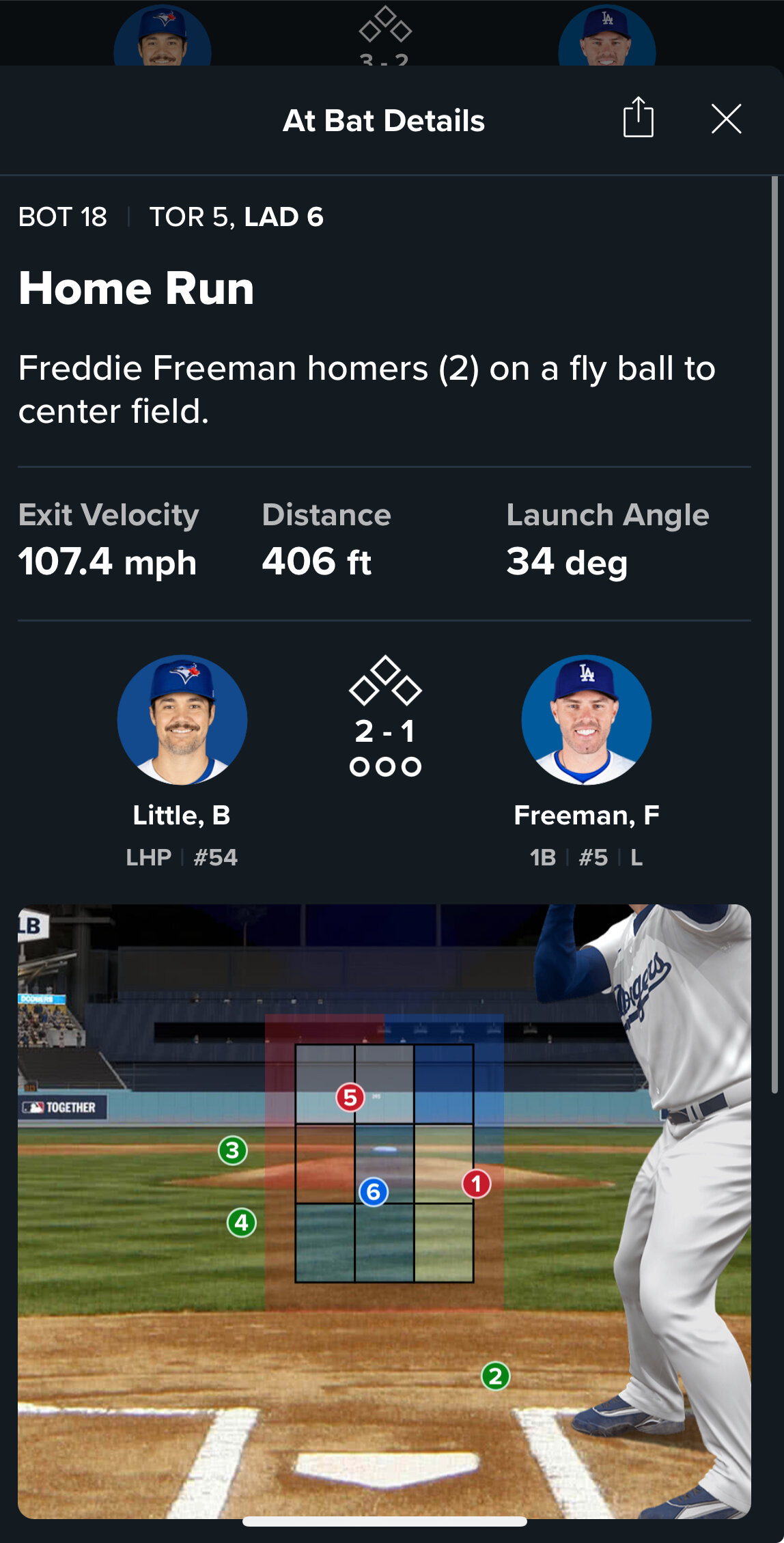Tap pitch 3 marker outside the zone
Viewport: 784px width, 1543px height.
(232, 1151)
